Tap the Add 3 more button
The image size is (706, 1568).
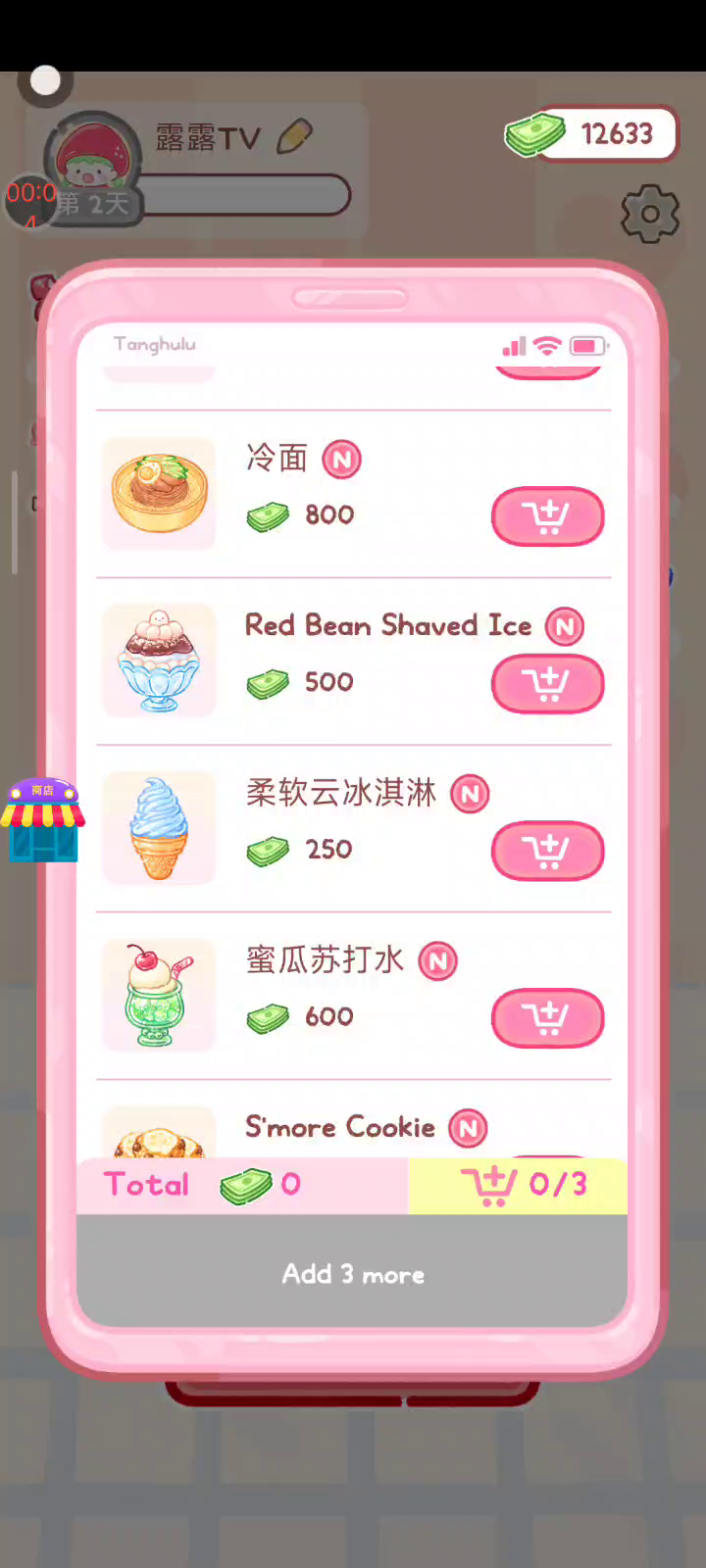(x=352, y=1273)
